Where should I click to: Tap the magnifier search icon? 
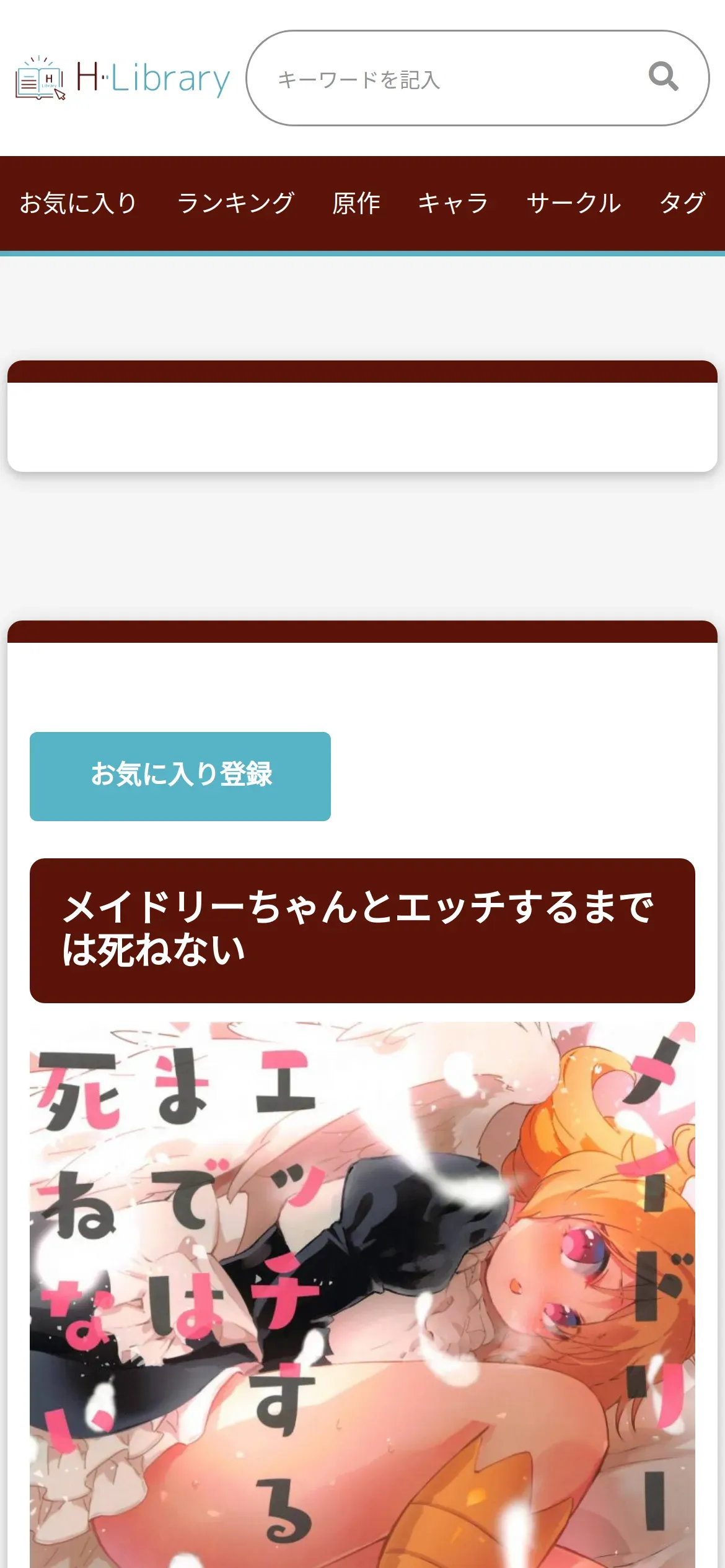pos(663,77)
